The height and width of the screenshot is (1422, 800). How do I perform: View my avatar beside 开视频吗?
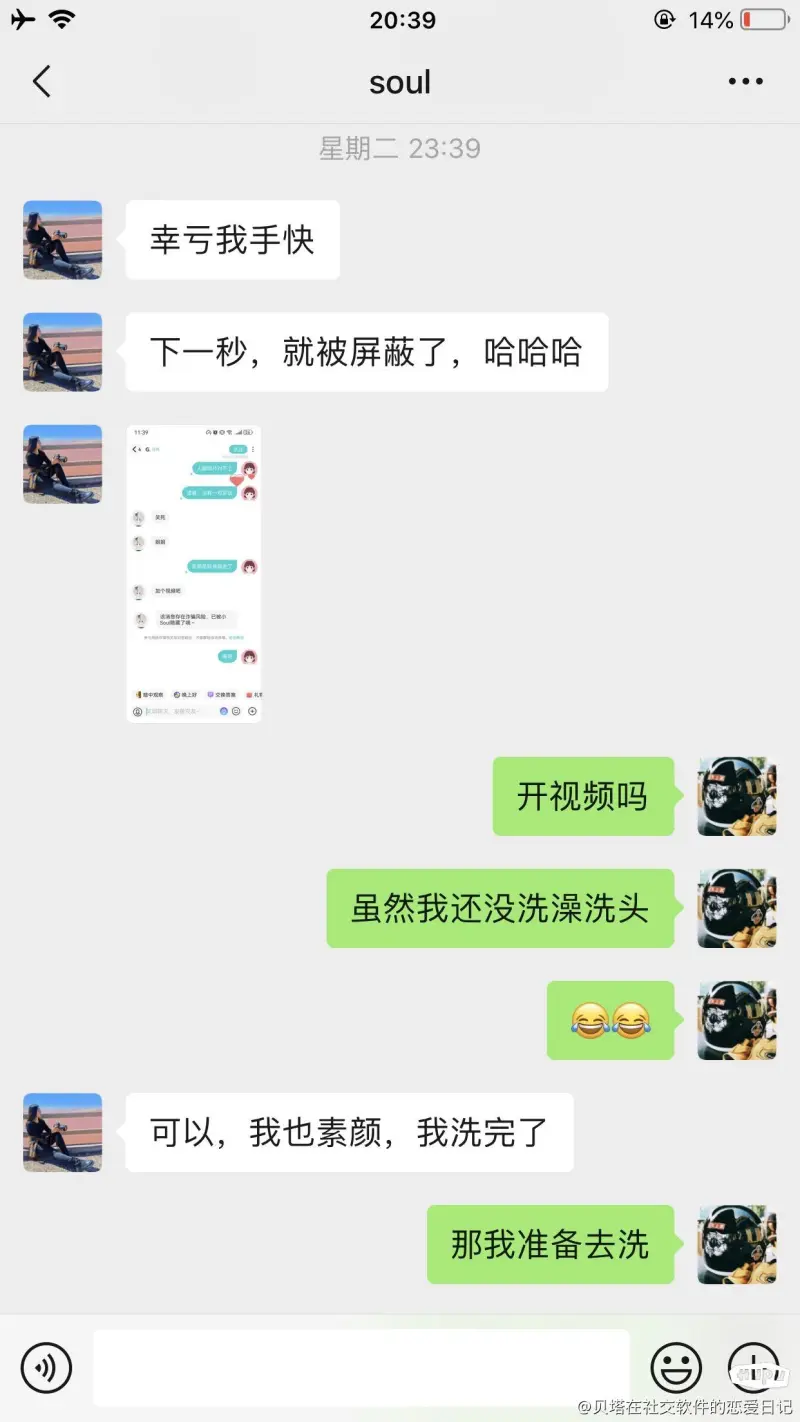737,796
